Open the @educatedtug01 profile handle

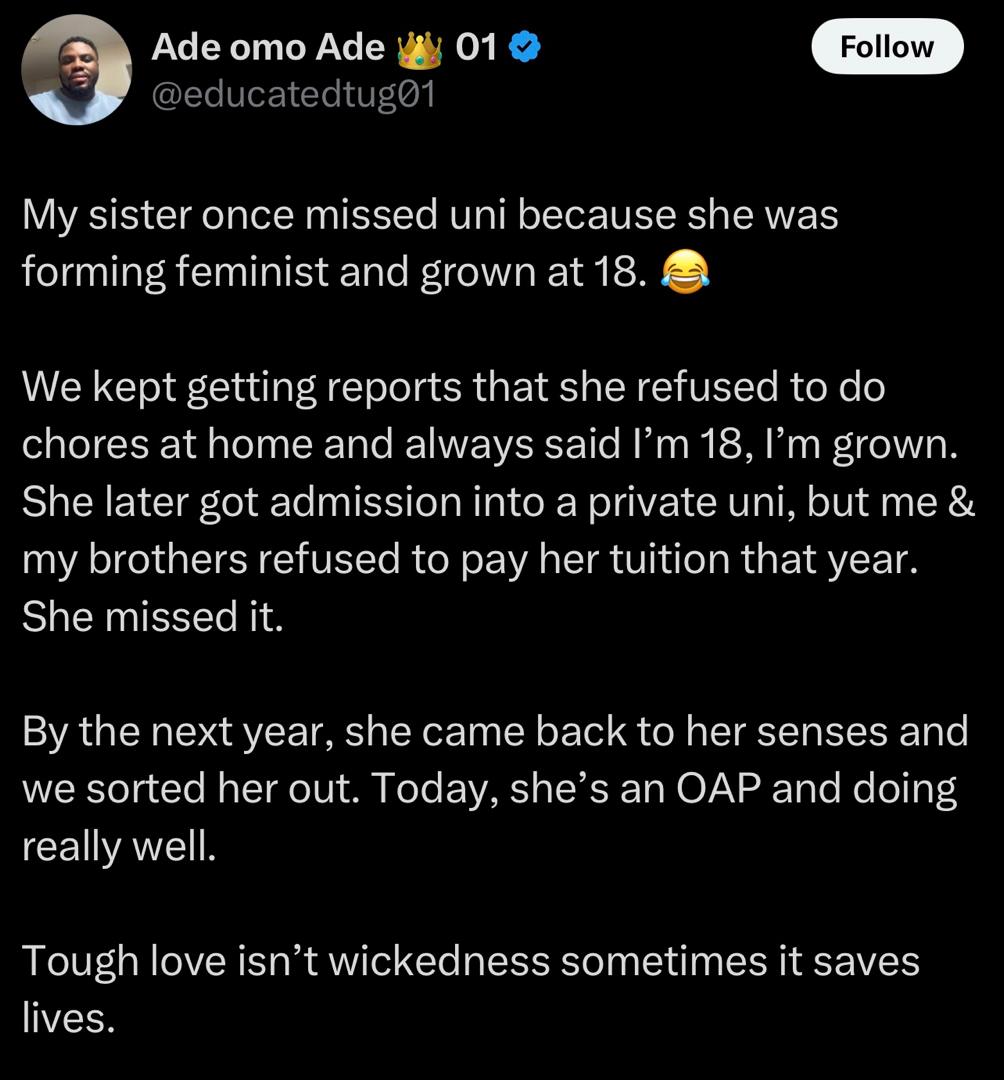[x=294, y=96]
